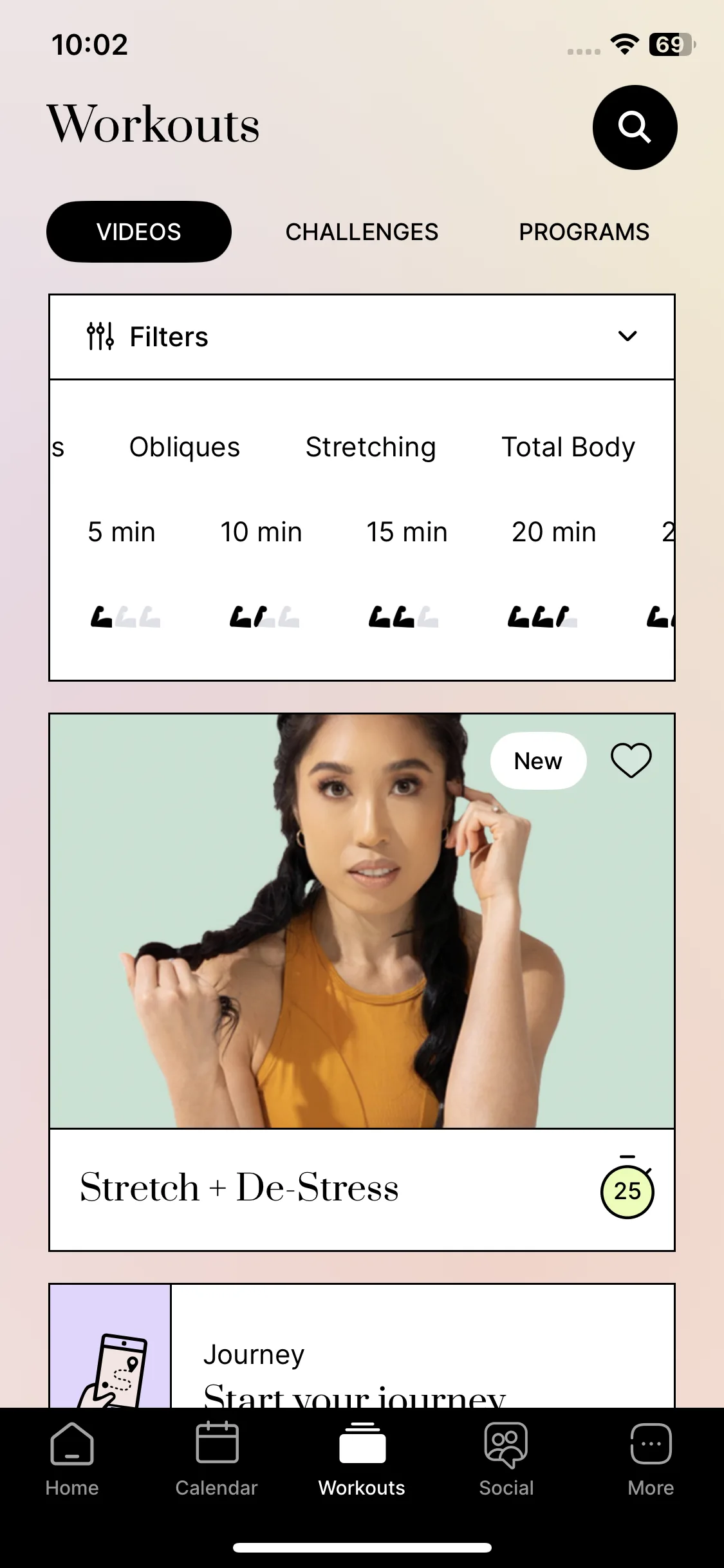Choose the 15 min duration filter
Screen dimensions: 724x1568
click(x=407, y=532)
